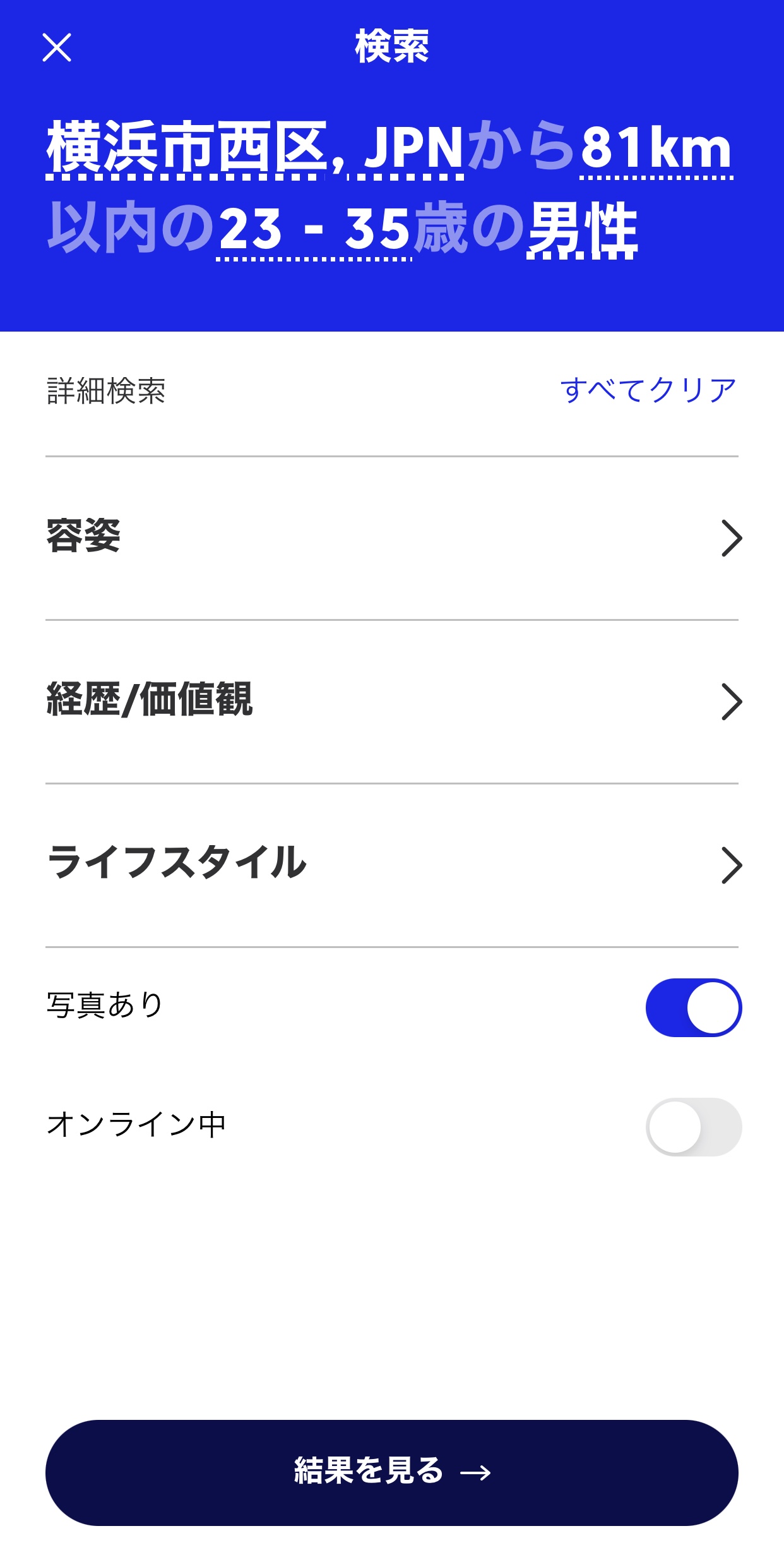Turn off the 写真あり switch
The height and width of the screenshot is (1562, 784).
click(x=693, y=1007)
